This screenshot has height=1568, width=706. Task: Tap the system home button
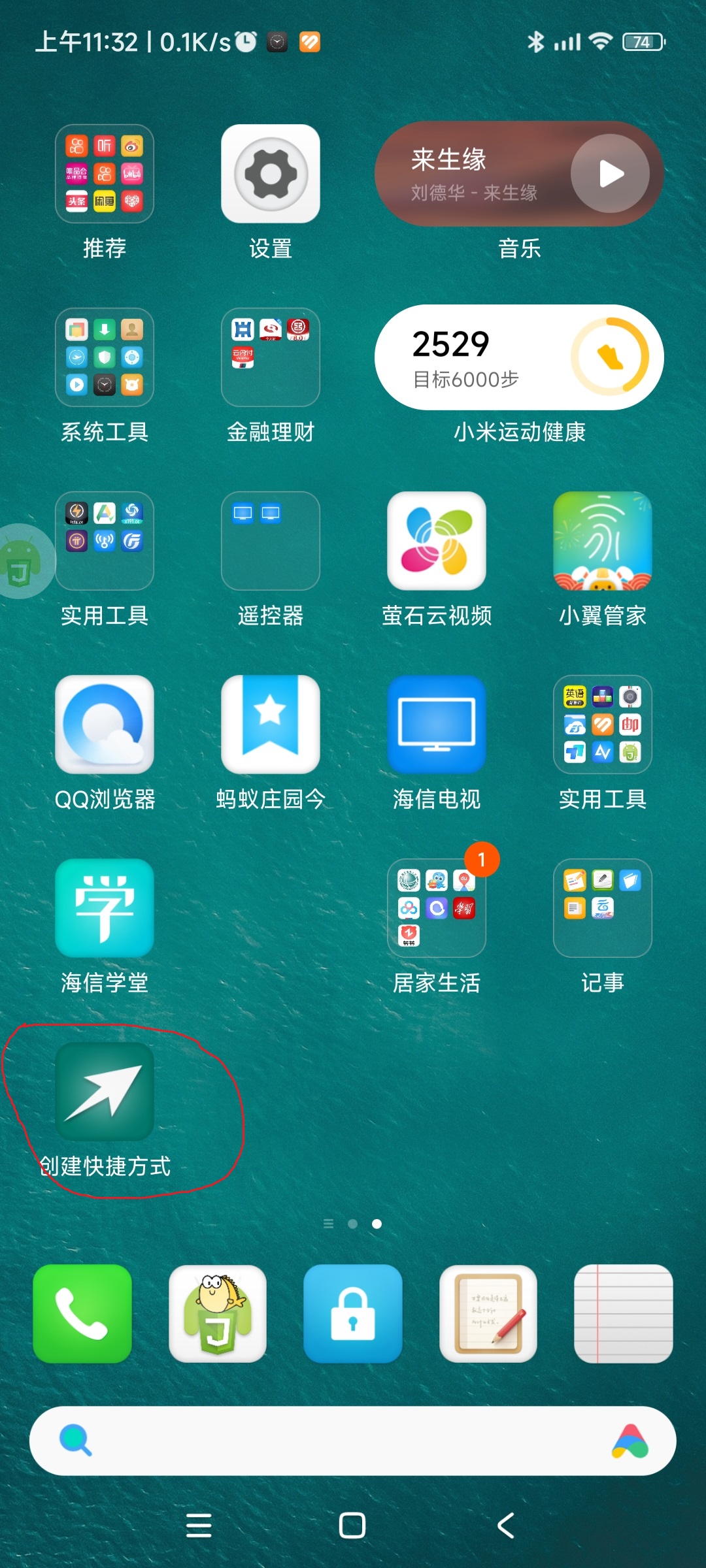click(x=352, y=1526)
